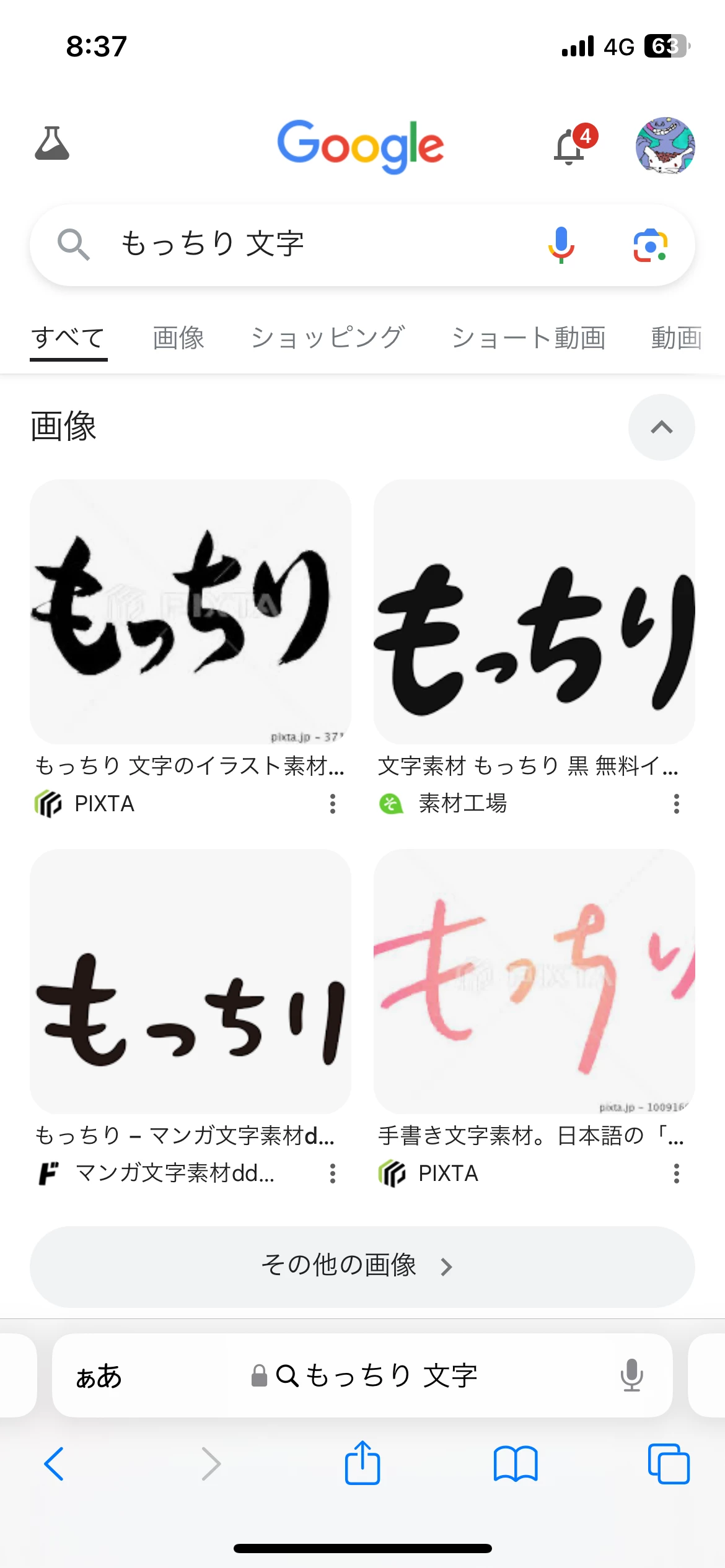Open Google Lens camera search

pyautogui.click(x=650, y=245)
